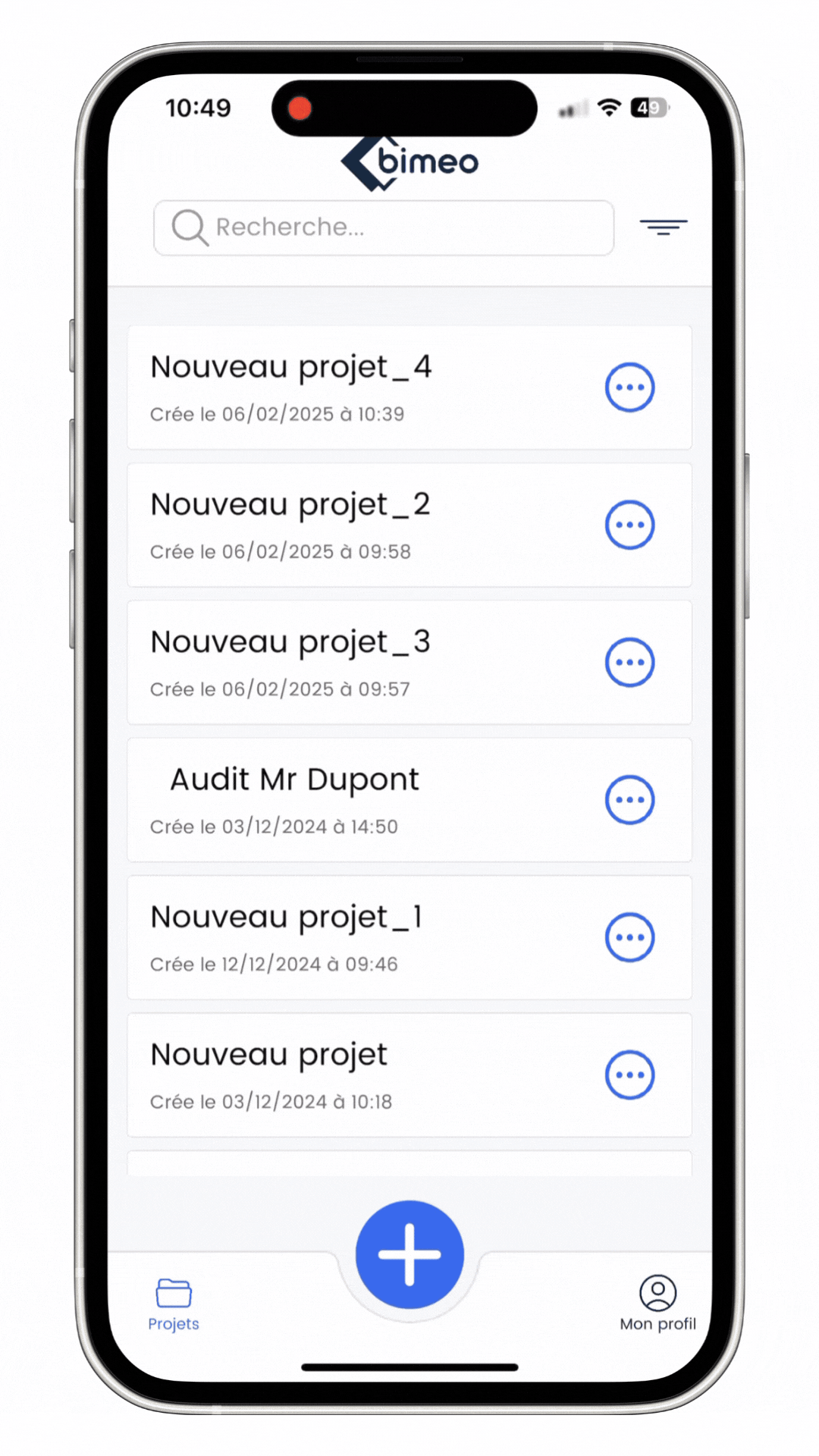Screen dimensions: 819x1456
Task: Open the options menu of the 10:18 project
Action: 629,1075
